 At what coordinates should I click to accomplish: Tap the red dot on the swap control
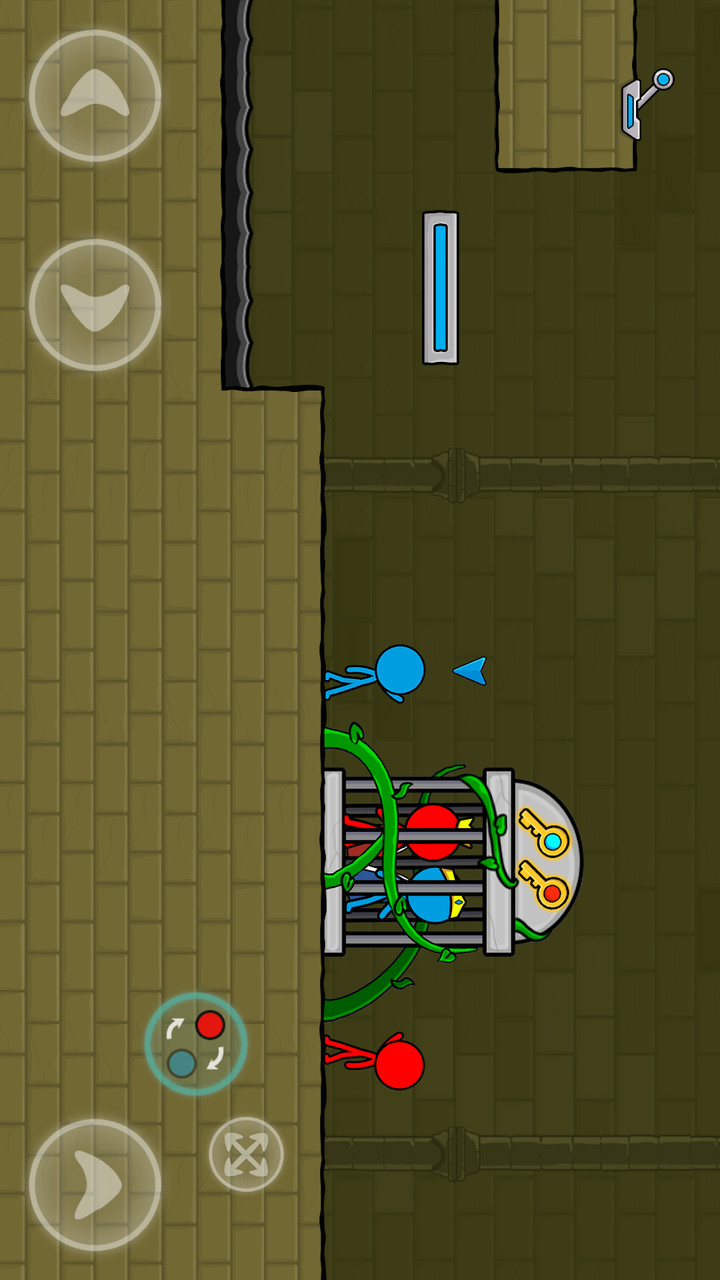[212, 1024]
